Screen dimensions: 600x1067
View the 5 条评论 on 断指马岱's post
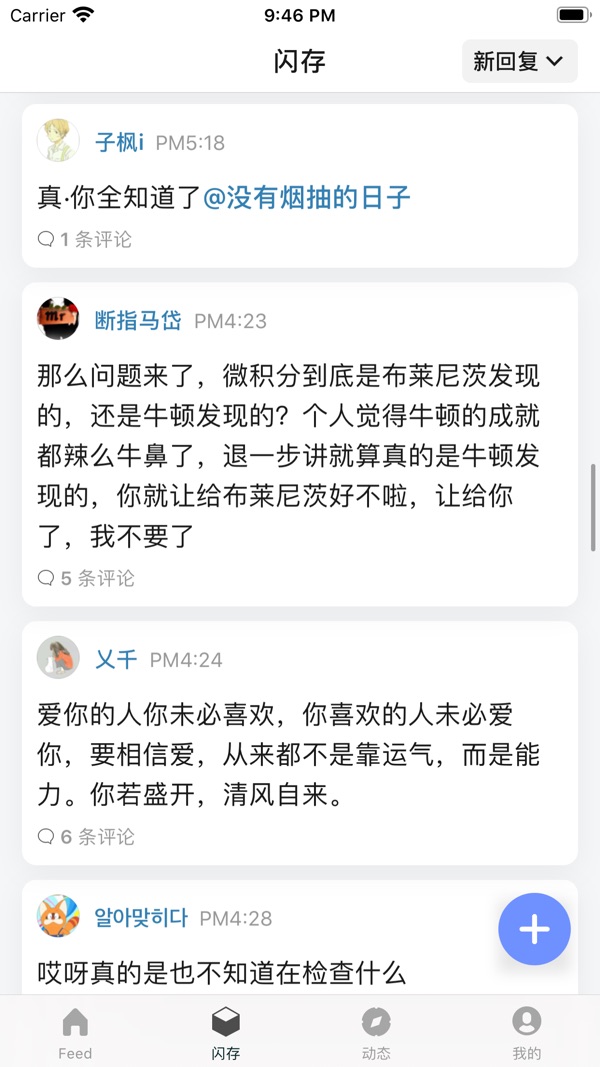point(86,578)
